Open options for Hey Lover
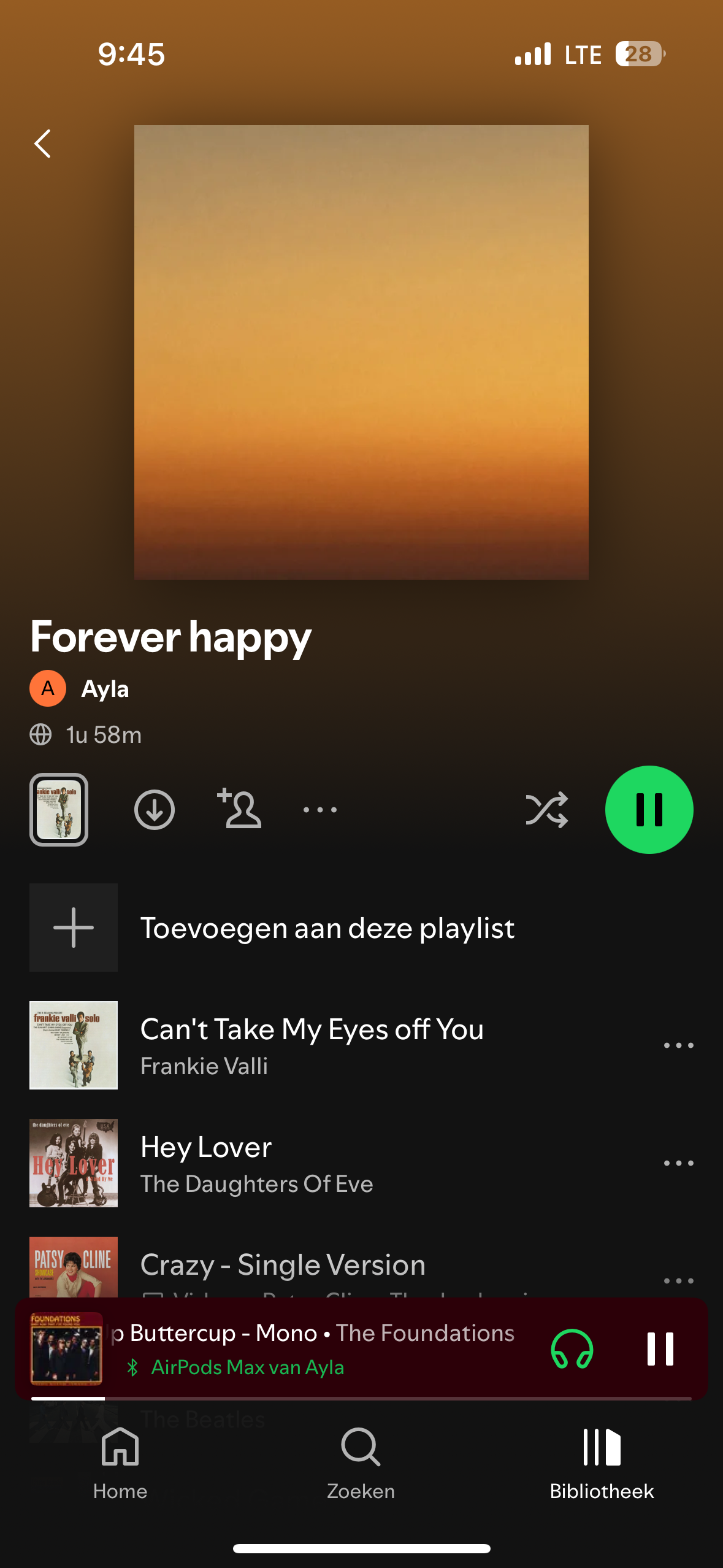 click(678, 1163)
